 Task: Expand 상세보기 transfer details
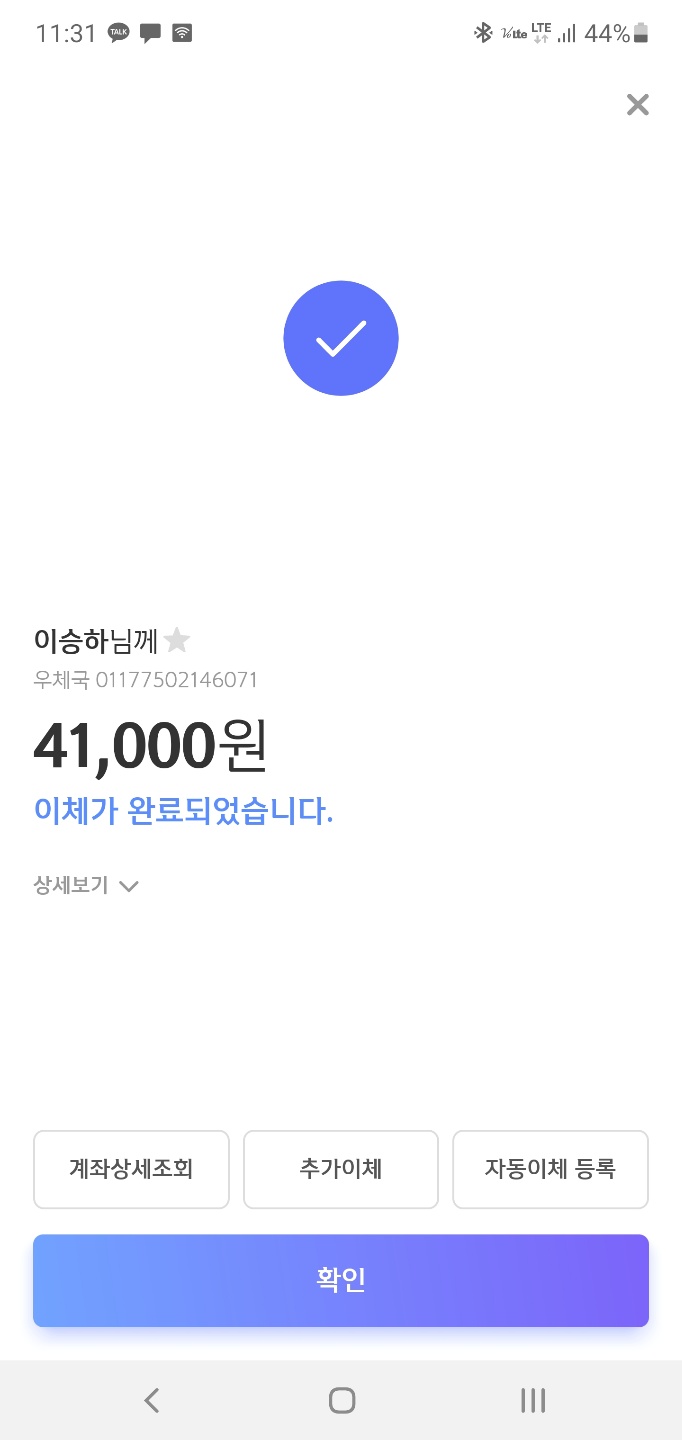(x=86, y=885)
